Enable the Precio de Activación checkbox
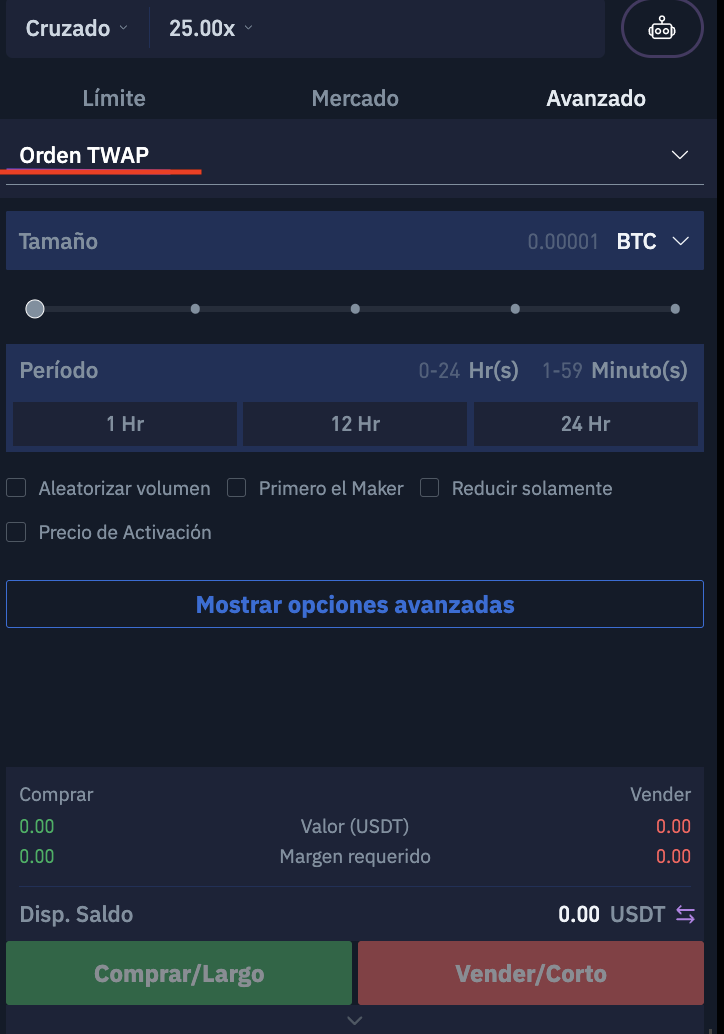This screenshot has height=1034, width=724. pos(16,532)
